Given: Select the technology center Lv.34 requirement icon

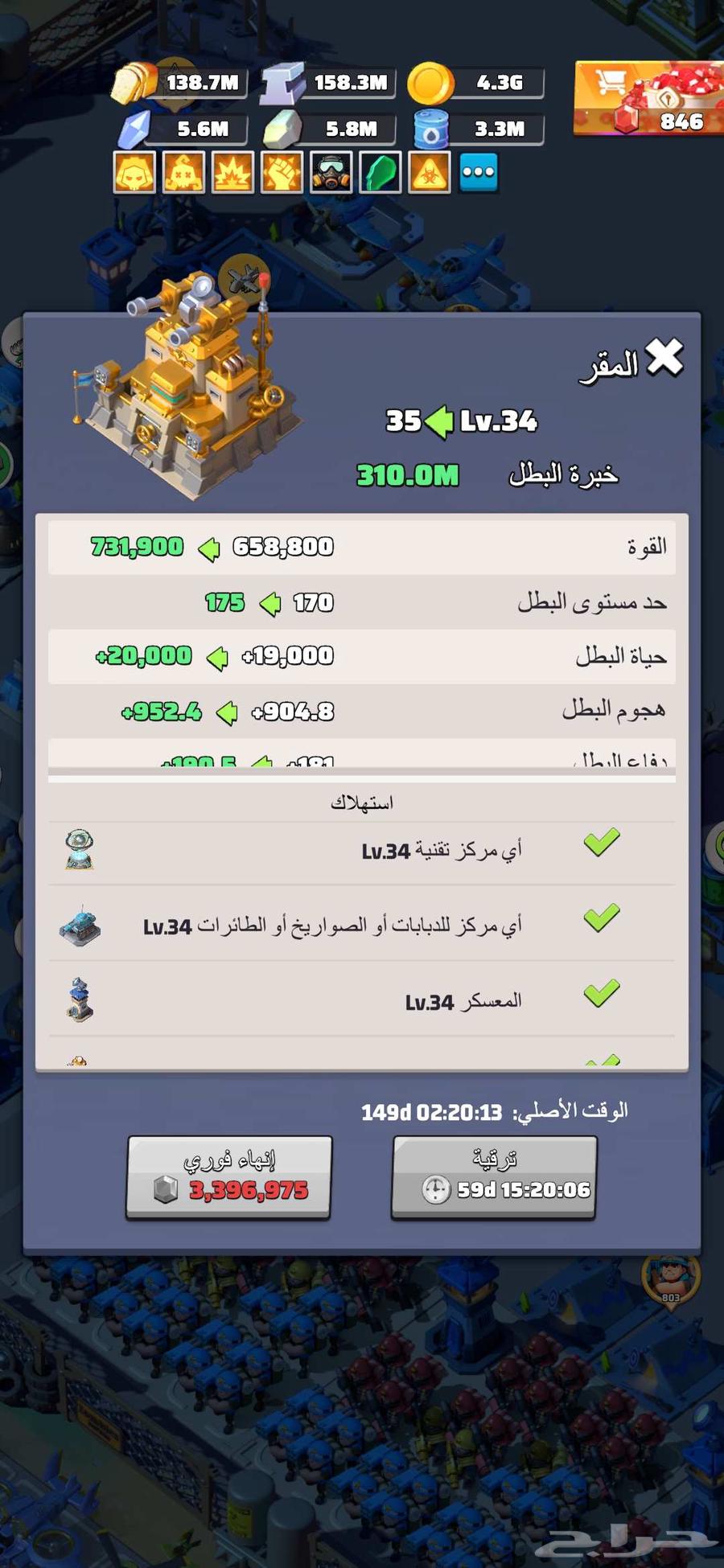Looking at the screenshot, I should 78,848.
